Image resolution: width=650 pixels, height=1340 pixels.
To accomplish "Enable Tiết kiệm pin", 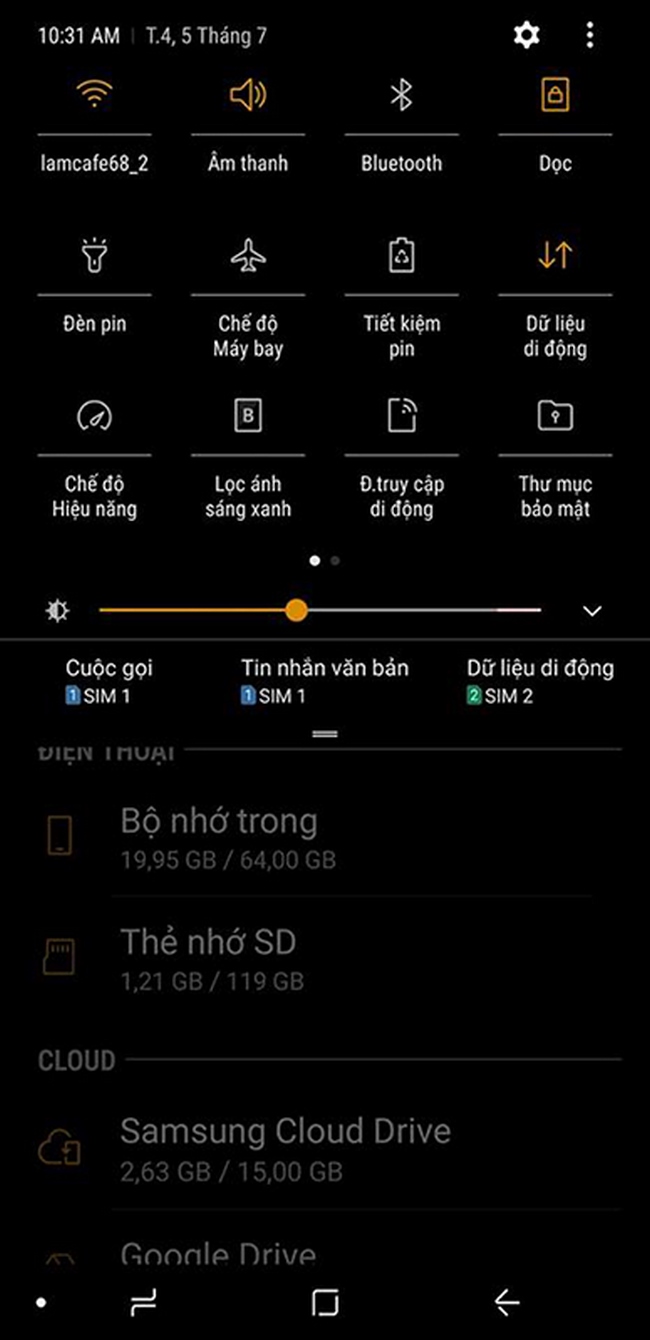I will tap(401, 256).
